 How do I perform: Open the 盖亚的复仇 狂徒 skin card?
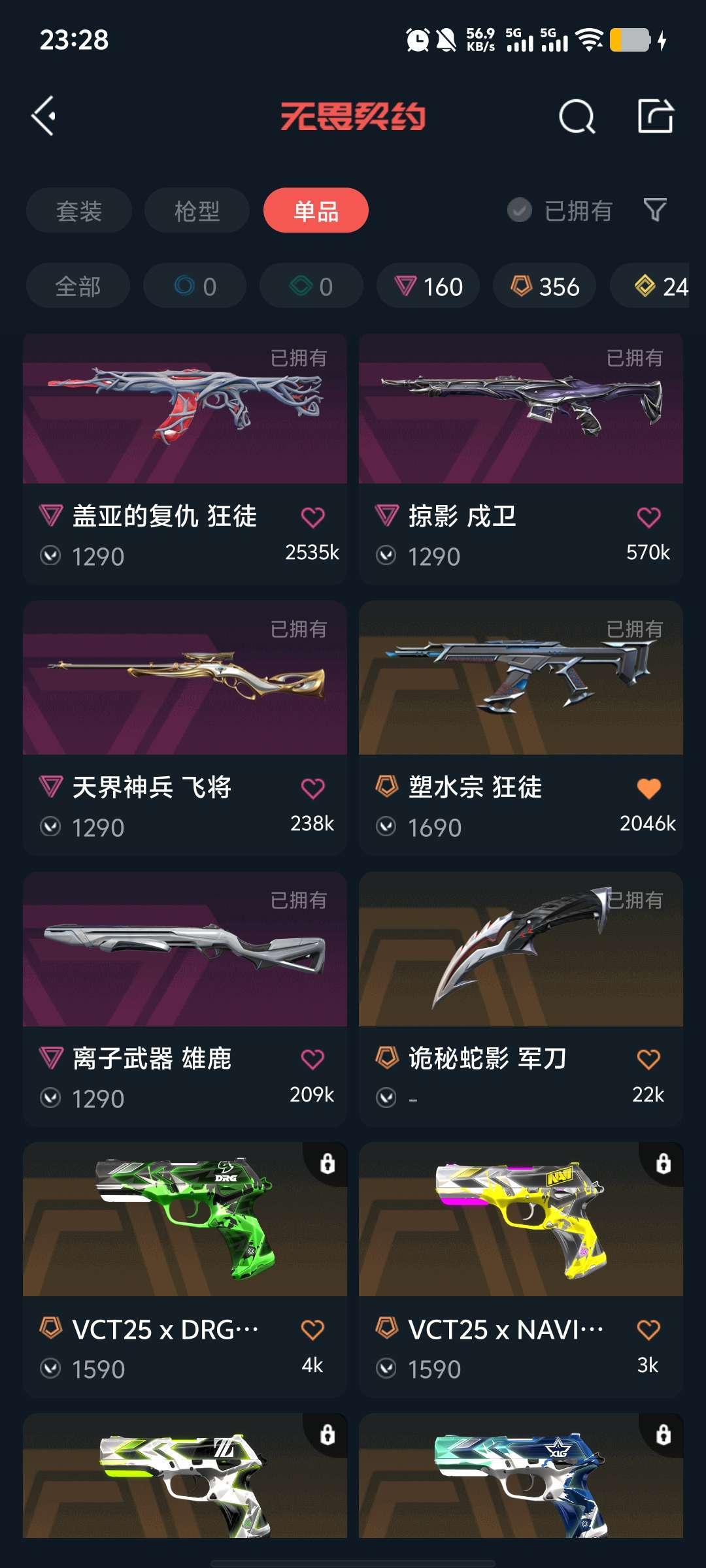[x=185, y=459]
